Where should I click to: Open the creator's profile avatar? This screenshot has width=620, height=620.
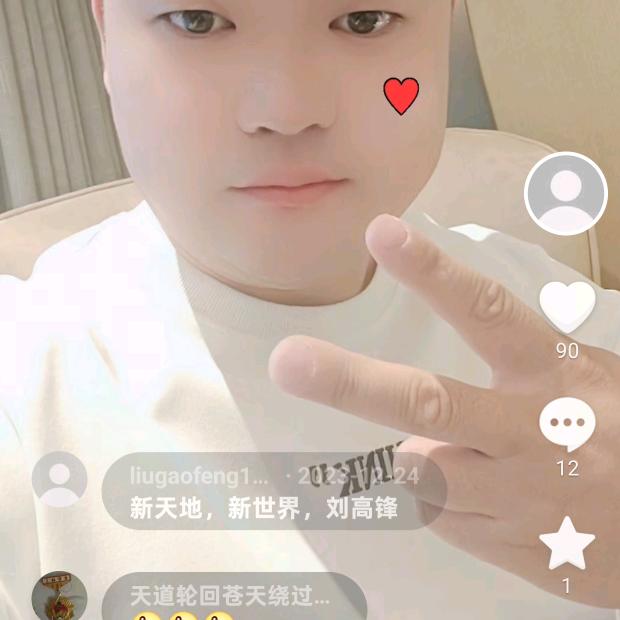(x=566, y=194)
